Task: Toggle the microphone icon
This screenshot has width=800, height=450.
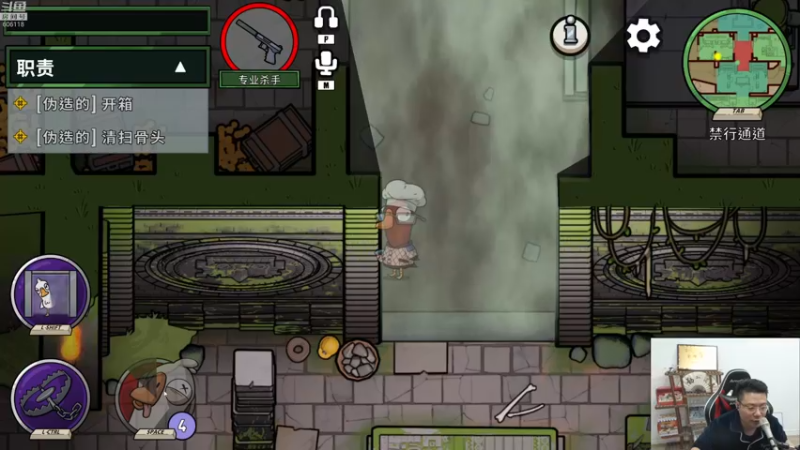Action: pyautogui.click(x=326, y=62)
